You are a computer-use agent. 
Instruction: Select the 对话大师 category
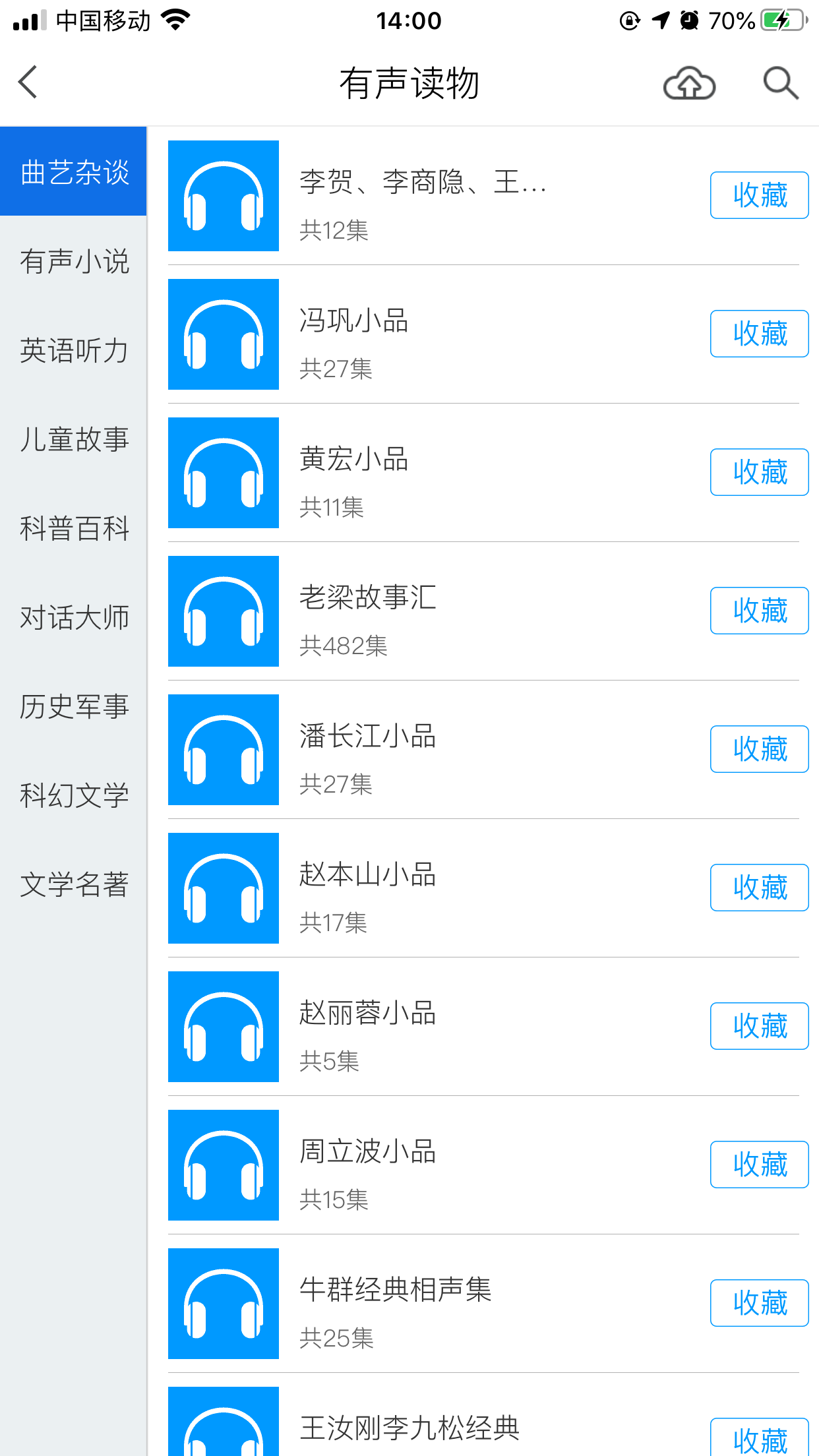tap(74, 617)
